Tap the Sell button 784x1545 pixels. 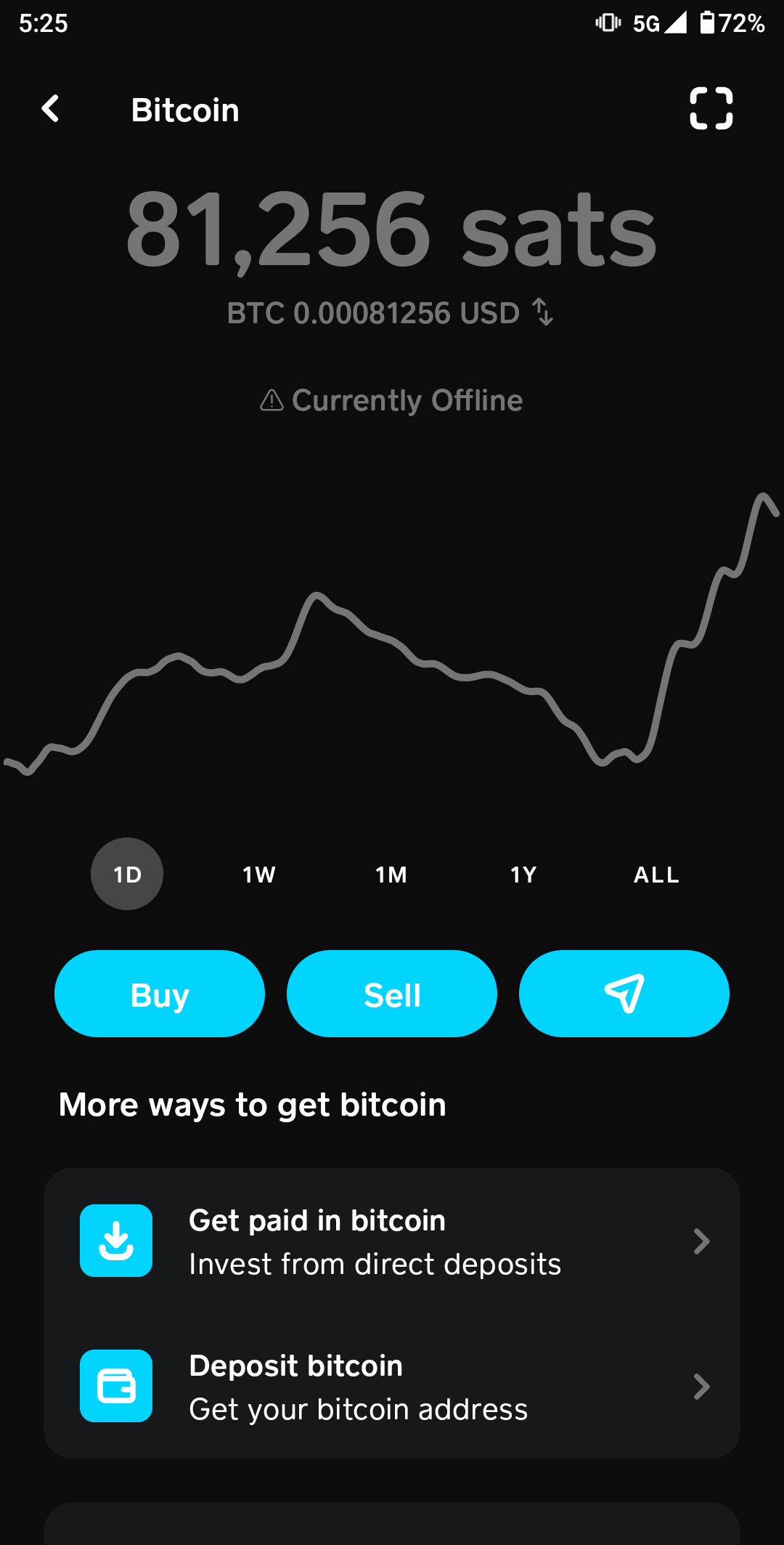[392, 994]
